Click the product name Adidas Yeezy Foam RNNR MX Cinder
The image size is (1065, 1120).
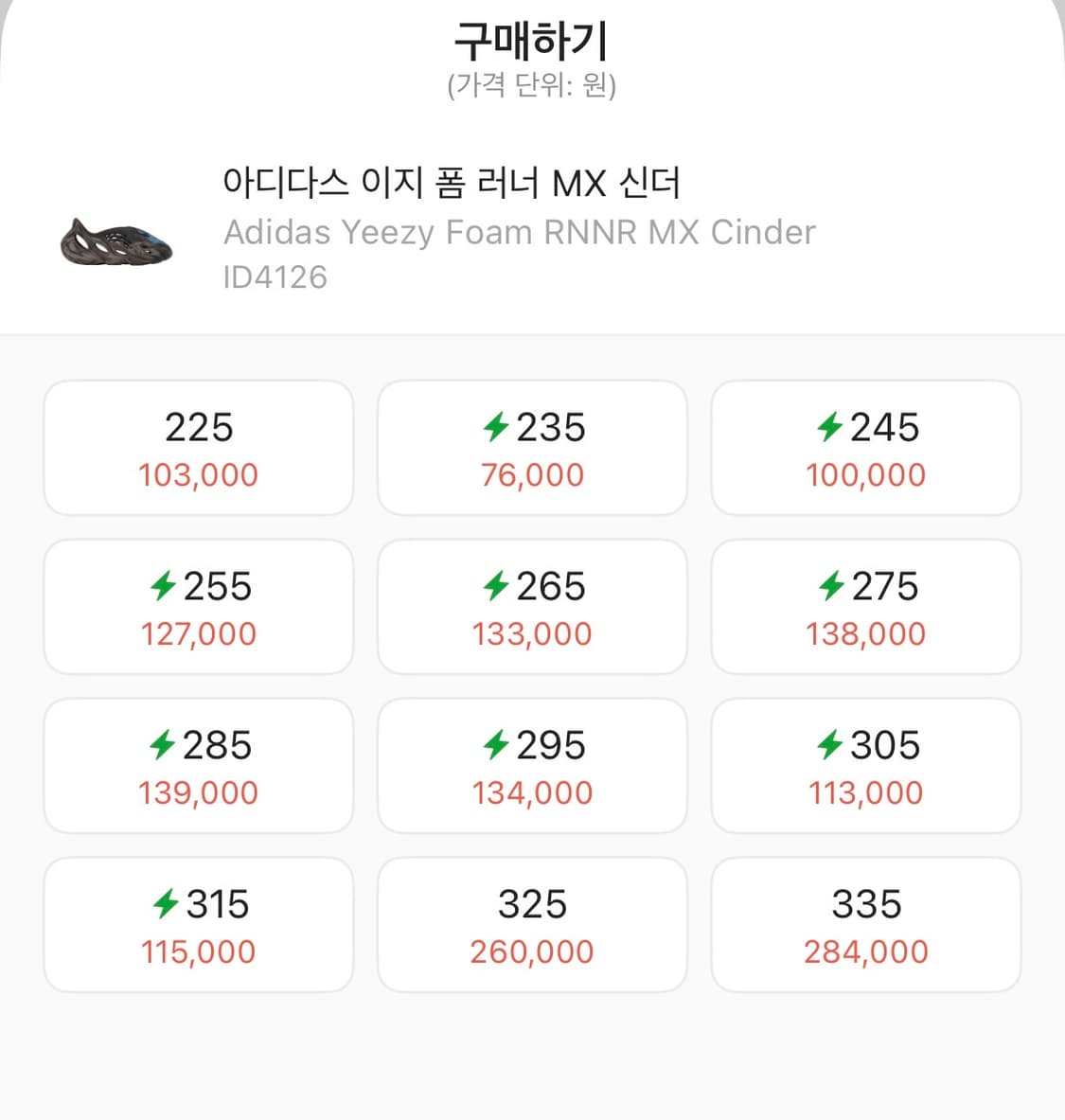coord(520,232)
